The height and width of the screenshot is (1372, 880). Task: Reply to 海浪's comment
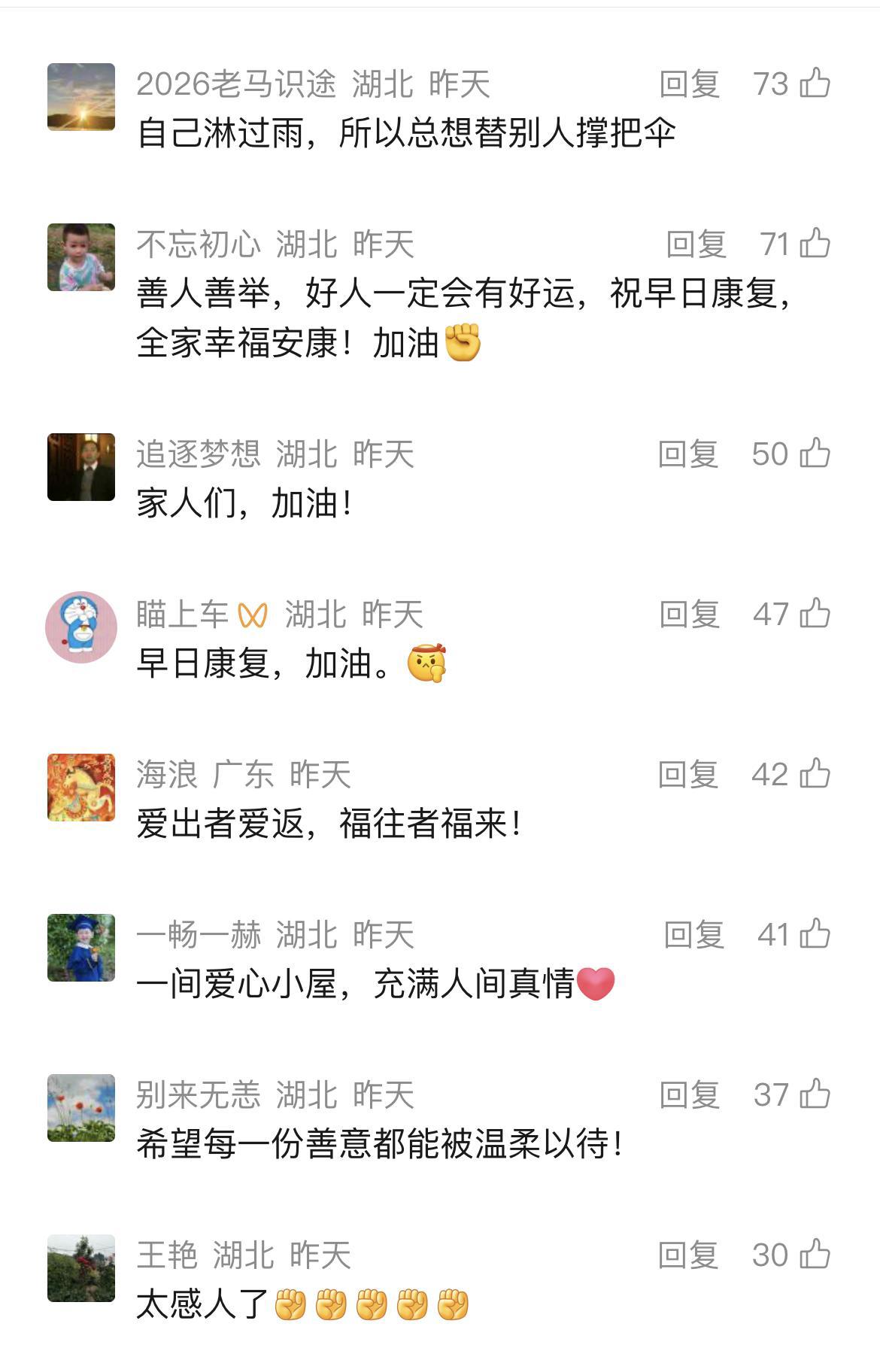click(687, 775)
